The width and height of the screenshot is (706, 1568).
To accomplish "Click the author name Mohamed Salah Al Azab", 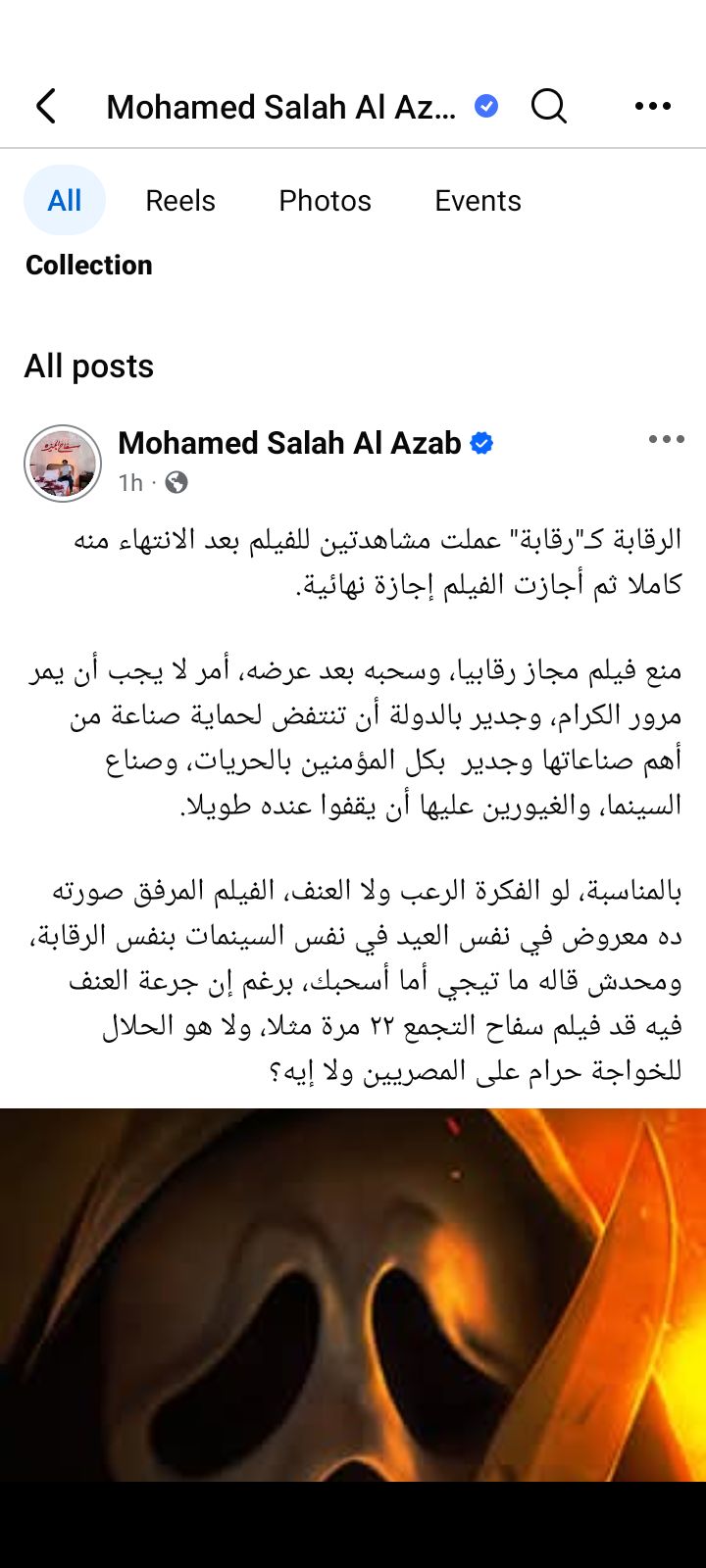I will 290,443.
